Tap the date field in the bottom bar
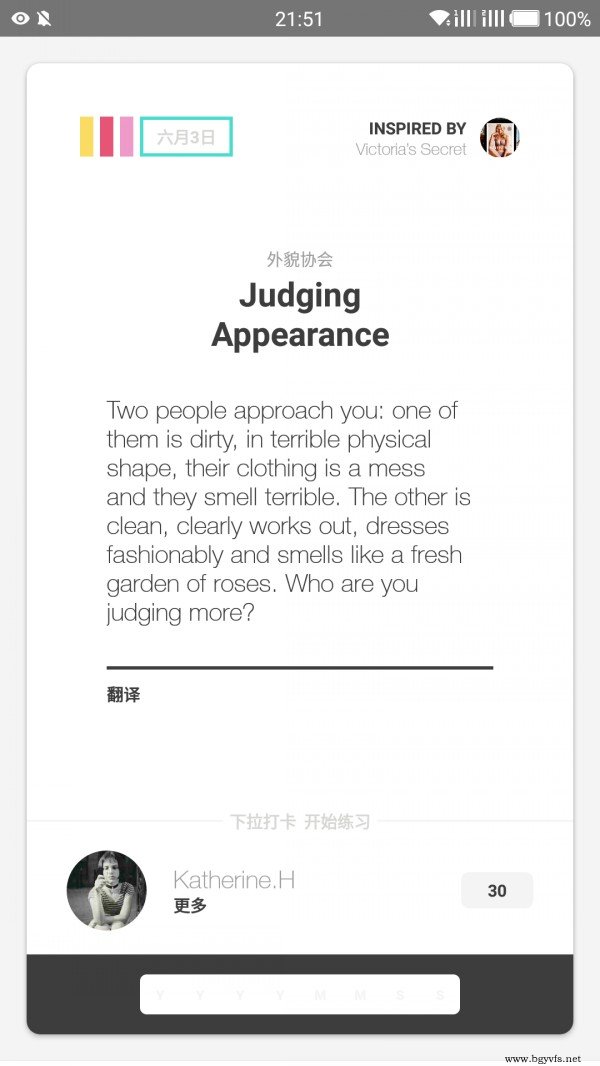The height and width of the screenshot is (1066, 600). pos(300,995)
